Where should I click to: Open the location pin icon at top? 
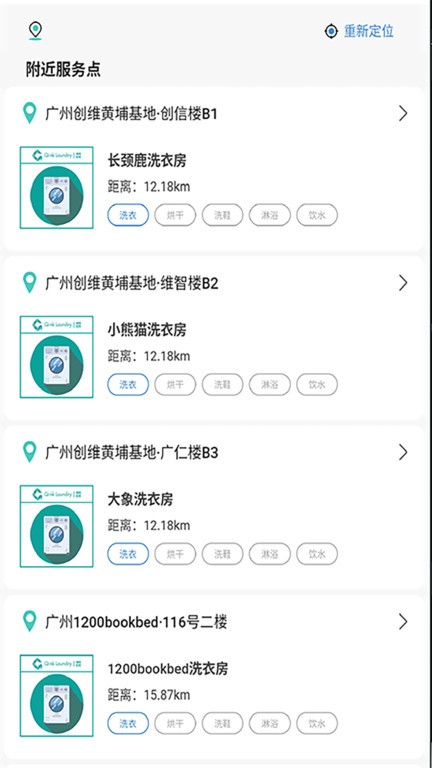35,30
